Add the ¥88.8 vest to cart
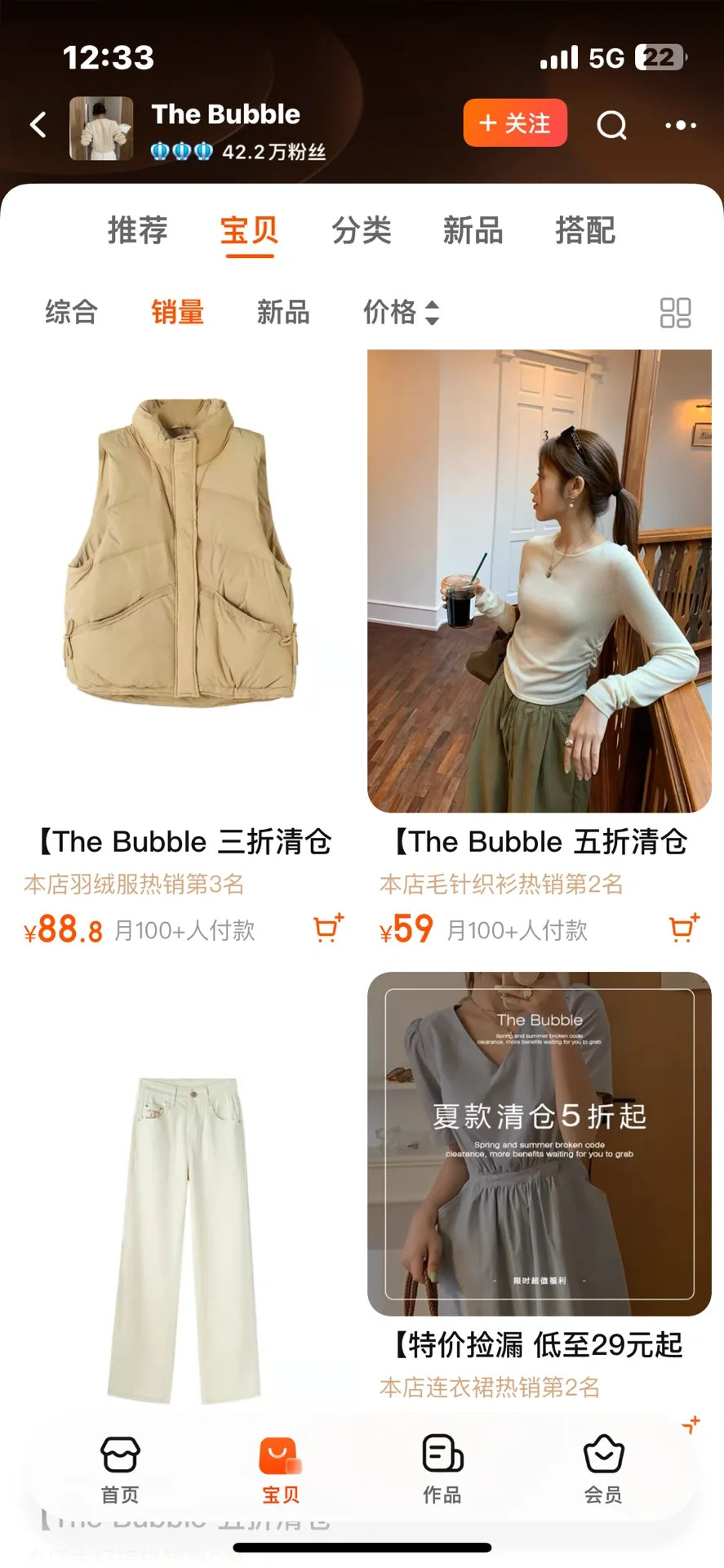Image resolution: width=724 pixels, height=1568 pixels. pyautogui.click(x=328, y=928)
